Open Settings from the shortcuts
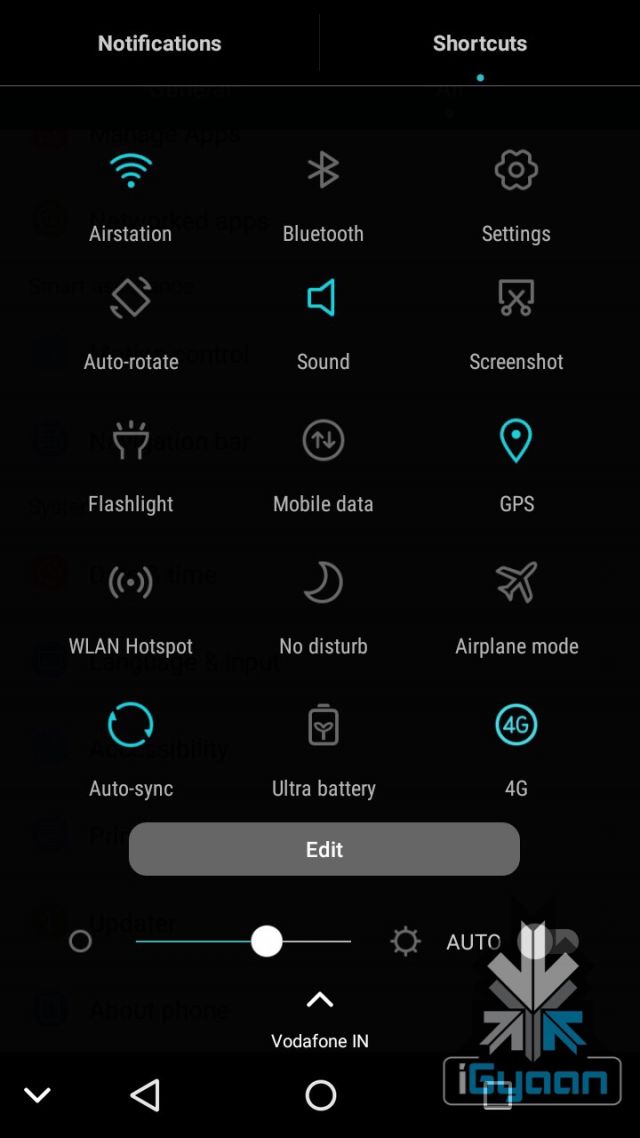This screenshot has width=640, height=1138. (x=516, y=172)
